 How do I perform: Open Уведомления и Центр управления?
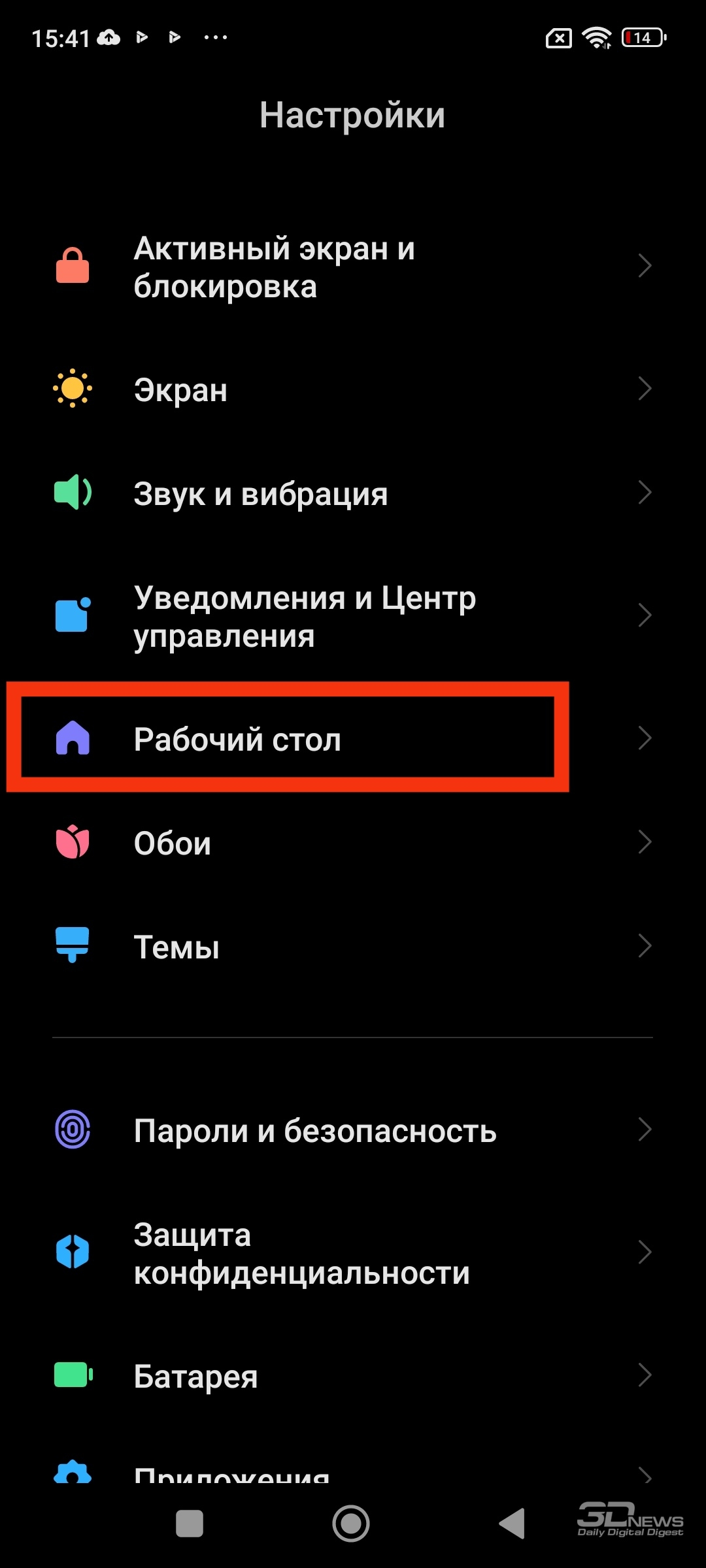pos(353,616)
